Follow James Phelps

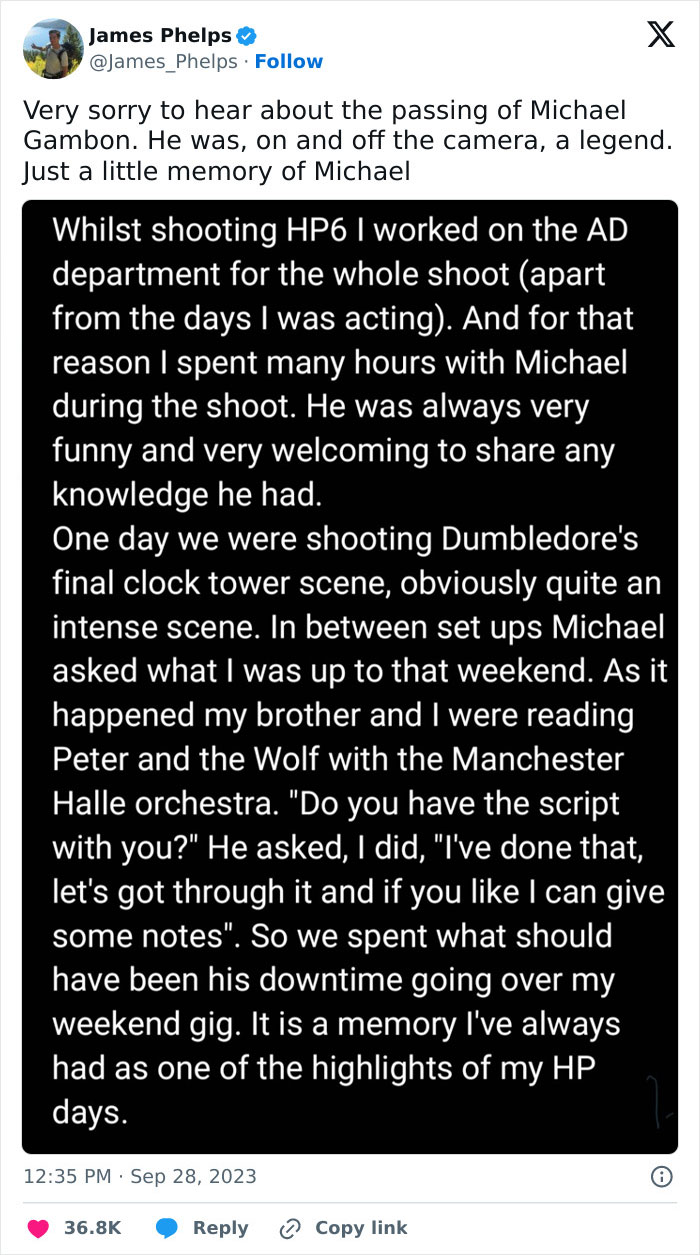point(288,62)
